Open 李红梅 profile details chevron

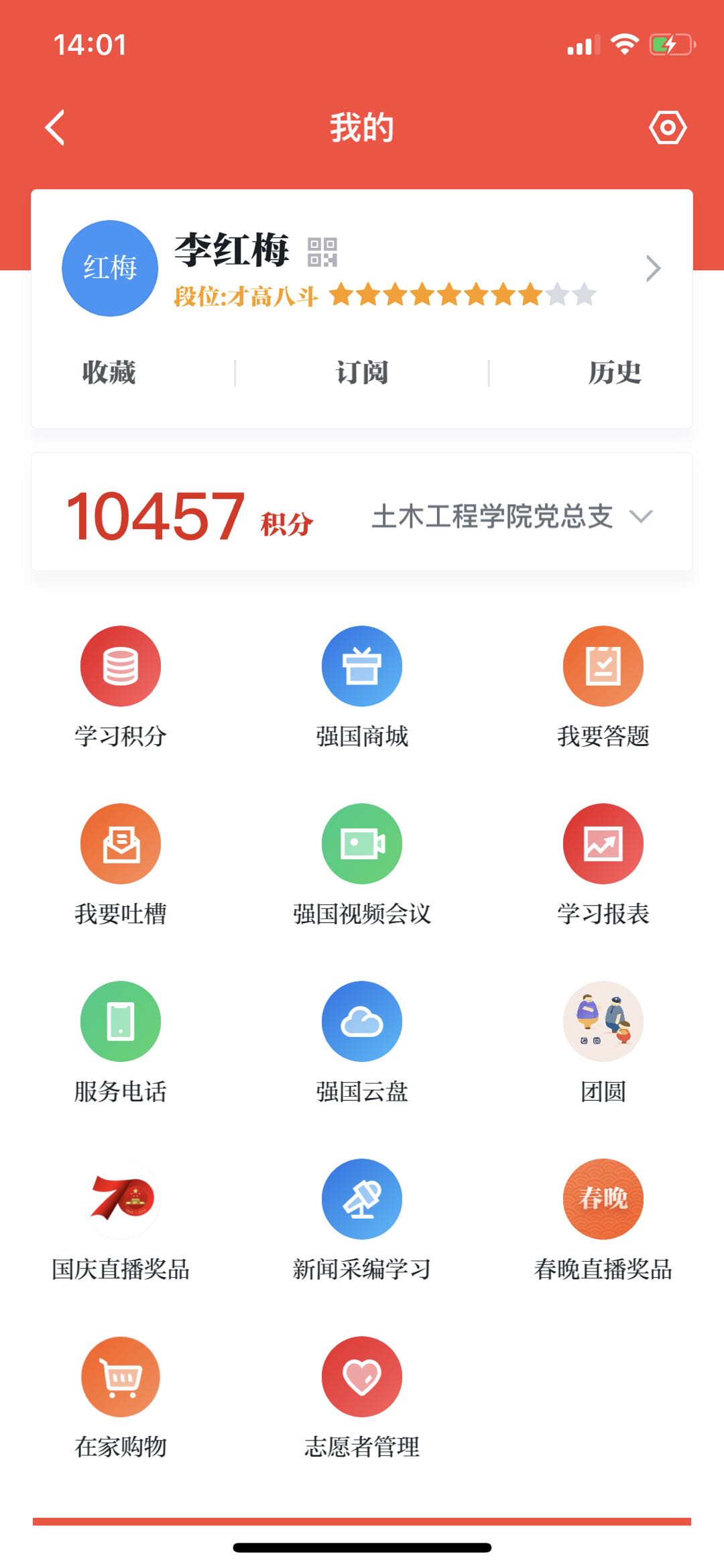[x=653, y=268]
